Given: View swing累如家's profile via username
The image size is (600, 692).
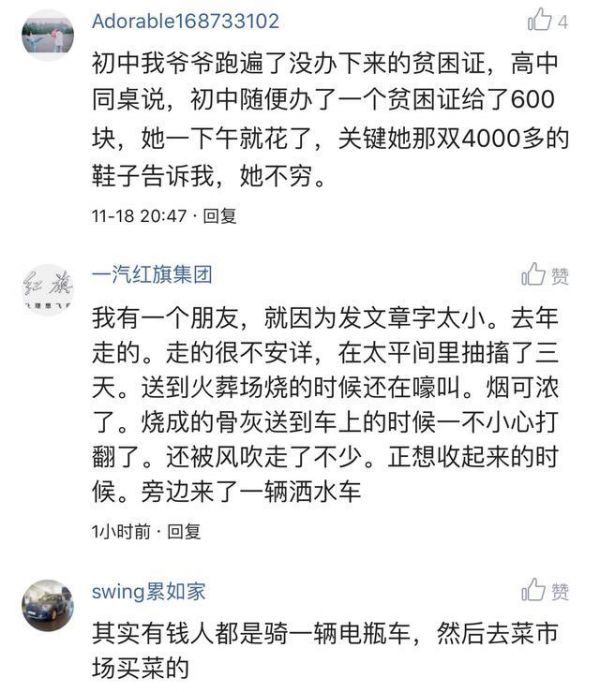Looking at the screenshot, I should pyautogui.click(x=148, y=591).
